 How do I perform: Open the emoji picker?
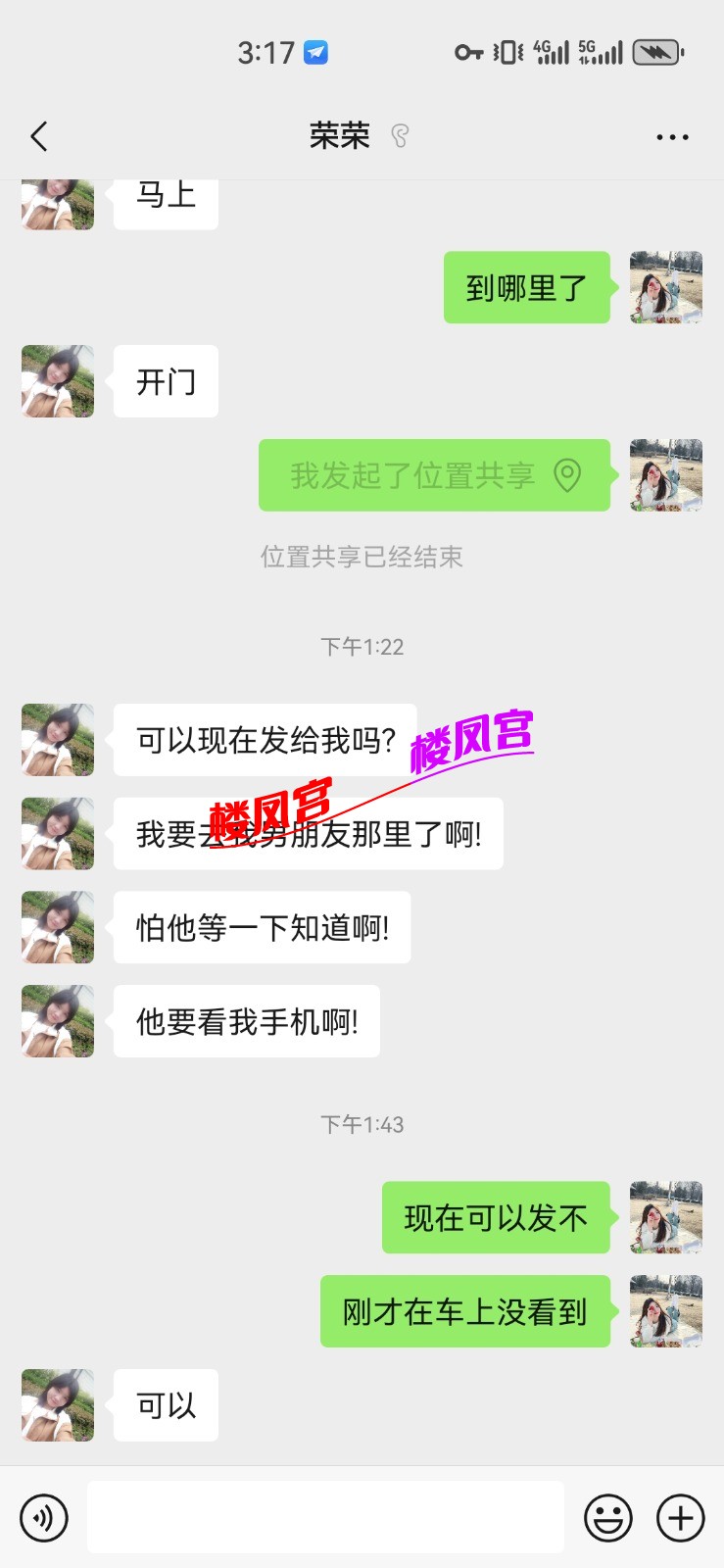(x=607, y=1517)
